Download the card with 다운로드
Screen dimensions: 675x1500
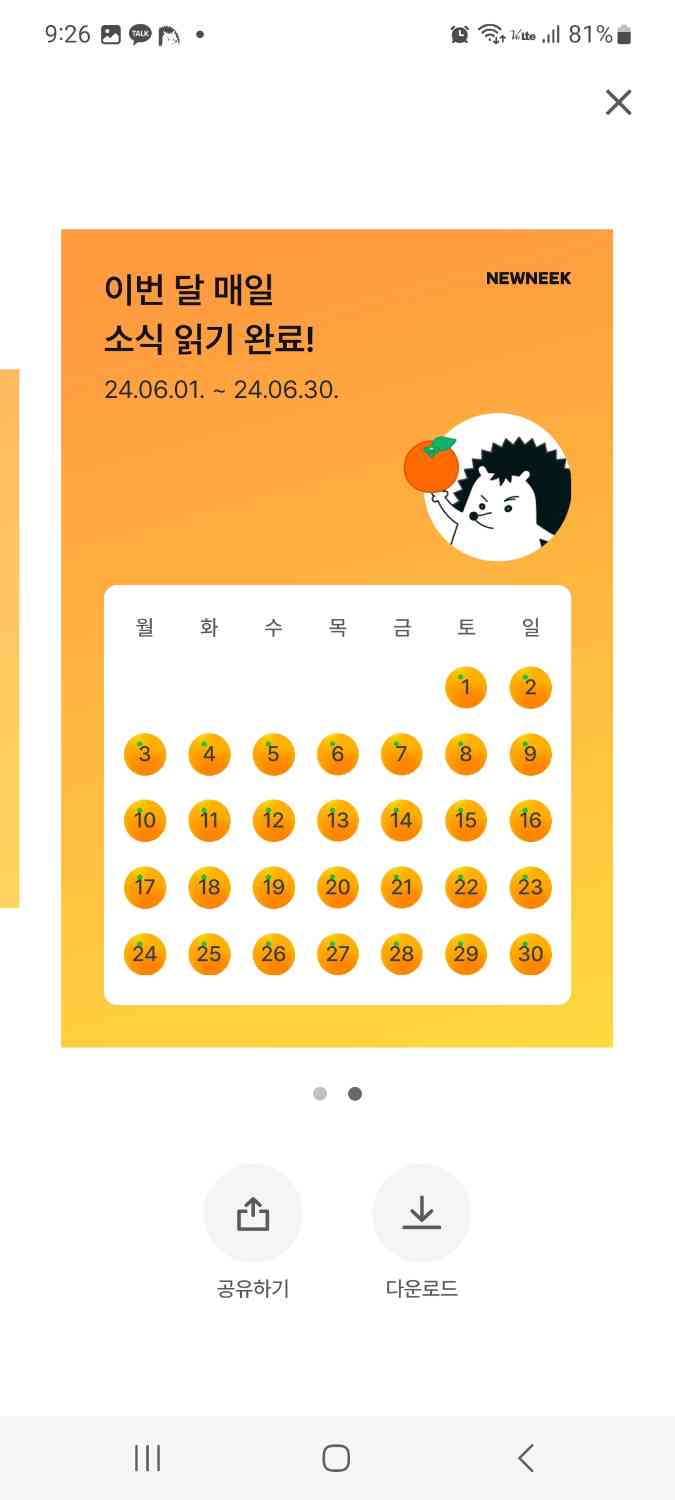pos(421,1213)
